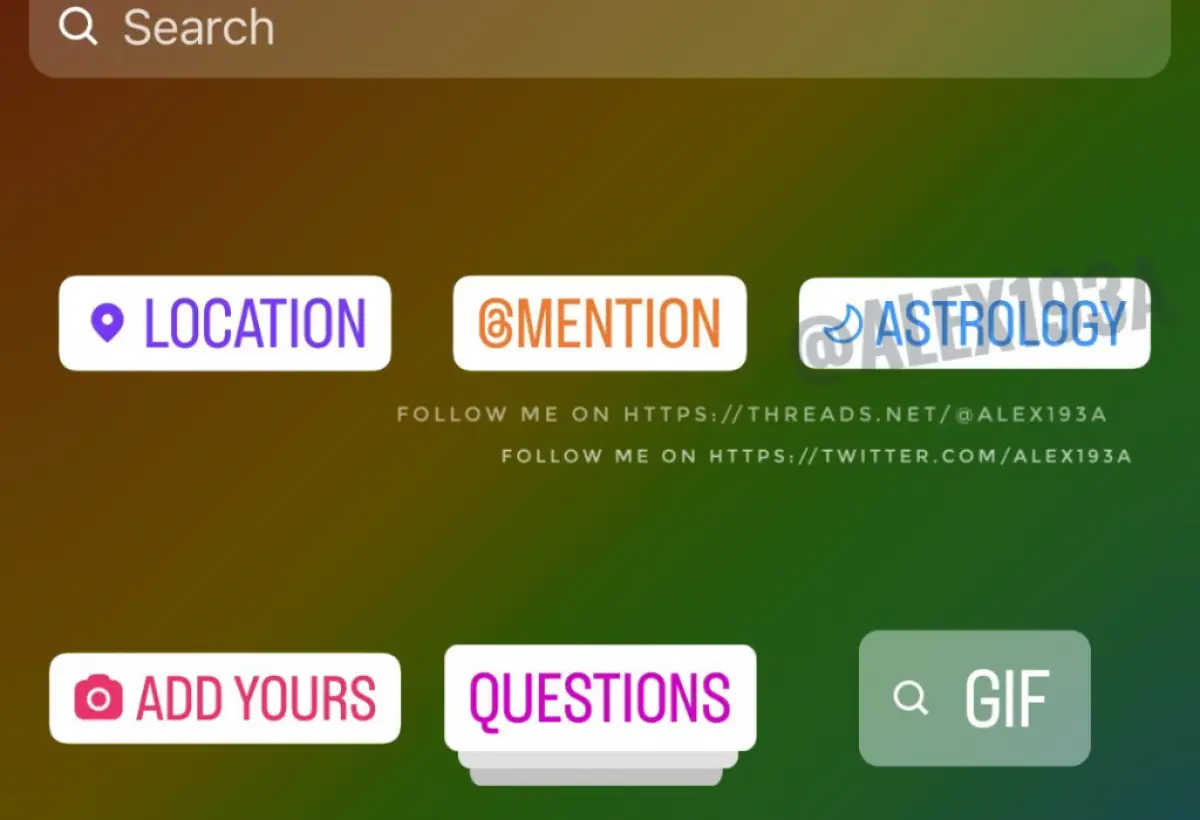1200x820 pixels.
Task: Add a Questions sticker
Action: pos(600,698)
